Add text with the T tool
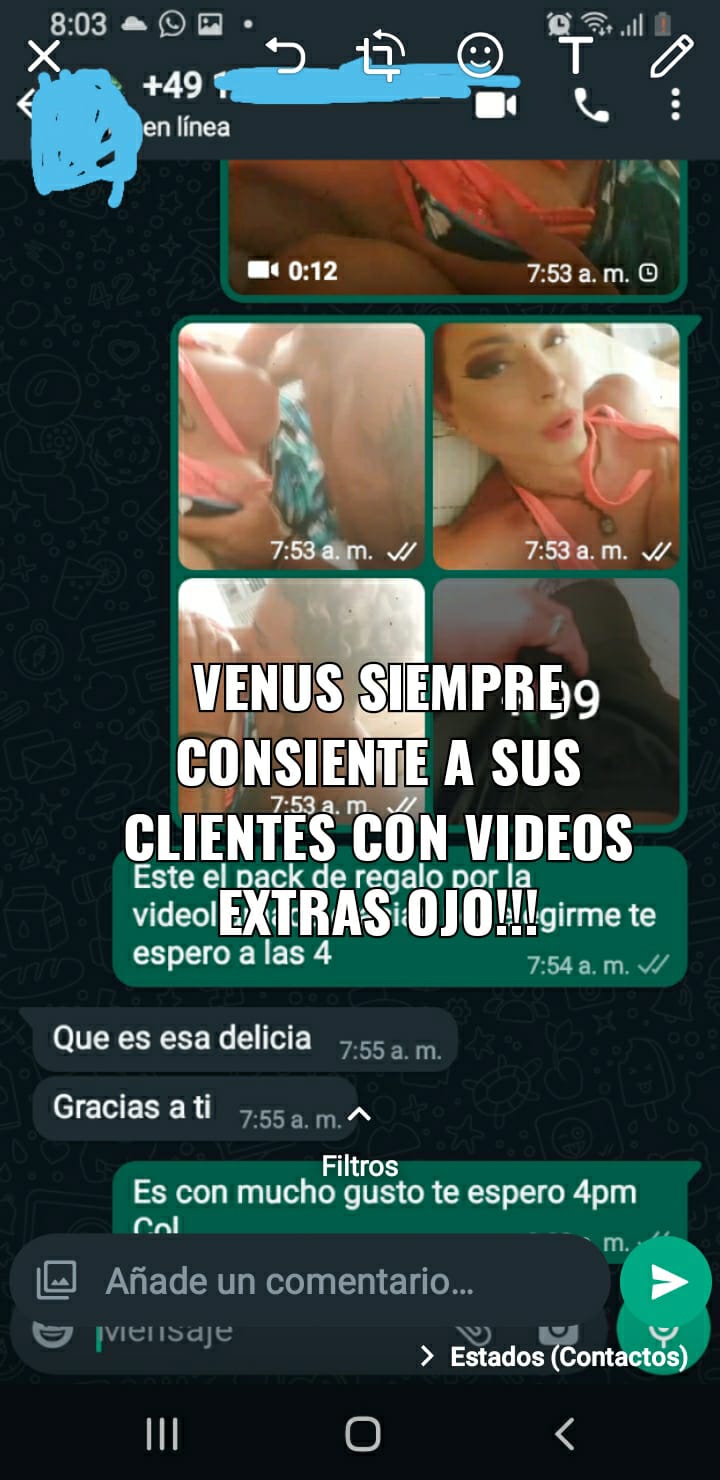The width and height of the screenshot is (720, 1480). pos(576,56)
